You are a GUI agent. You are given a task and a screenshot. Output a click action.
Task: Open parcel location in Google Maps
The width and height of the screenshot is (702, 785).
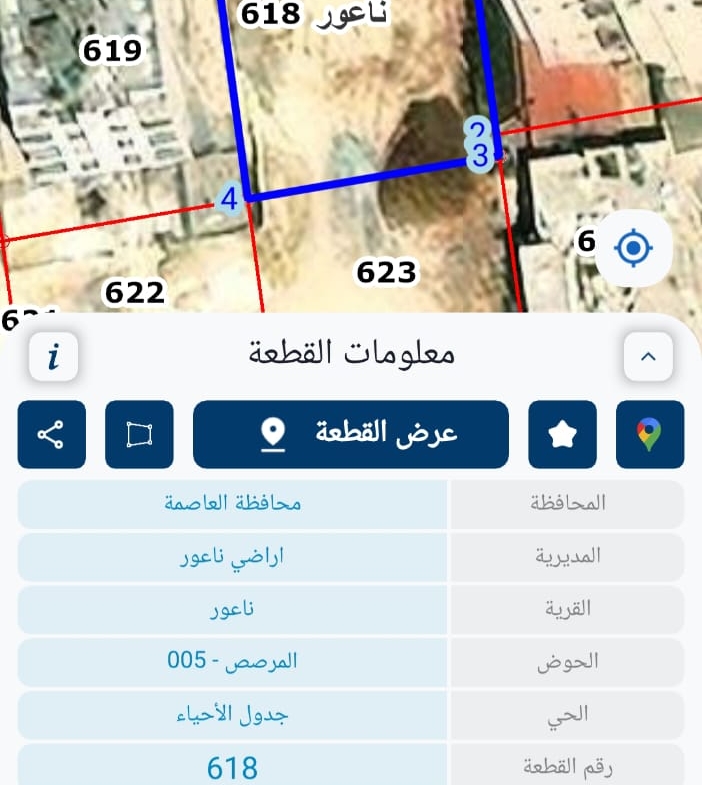650,434
